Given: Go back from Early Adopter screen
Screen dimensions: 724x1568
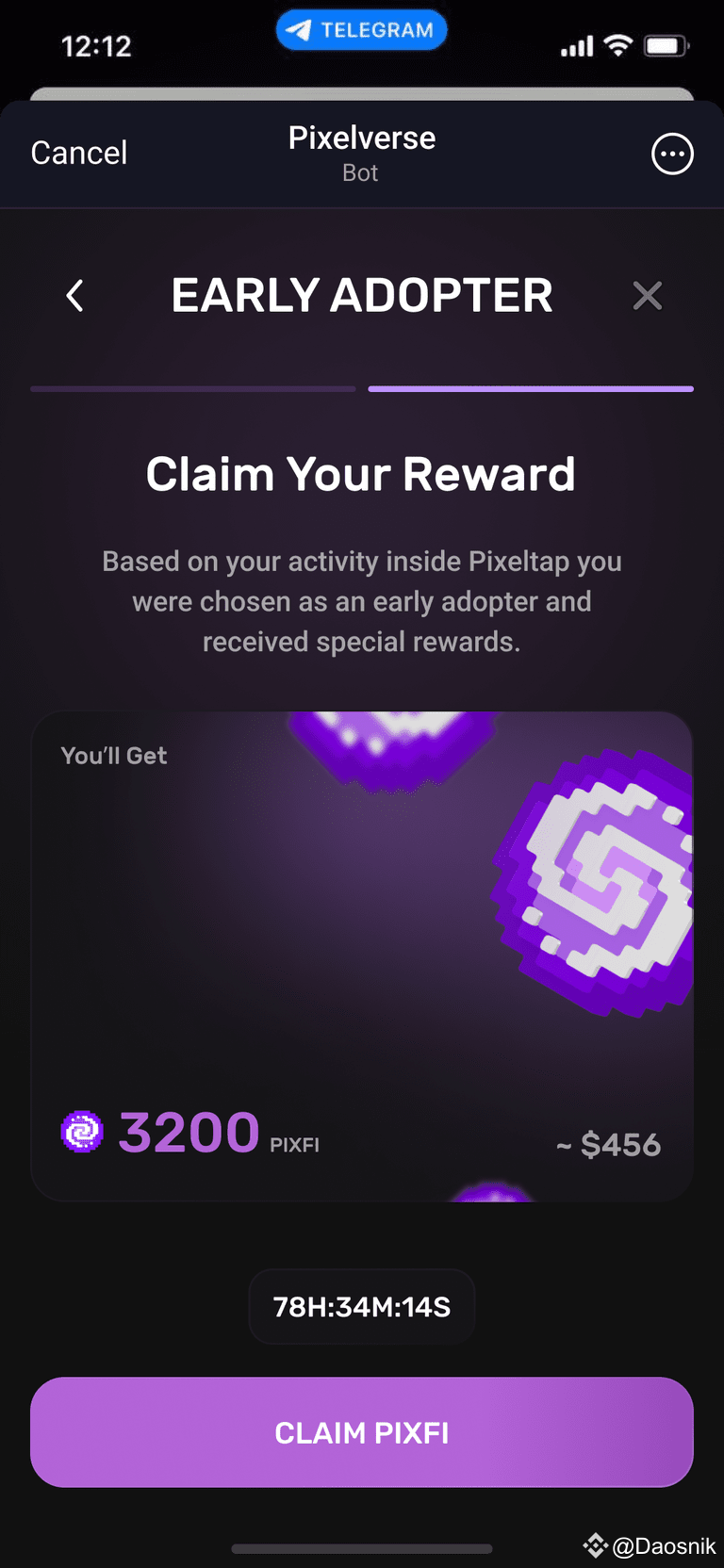Looking at the screenshot, I should pyautogui.click(x=75, y=296).
